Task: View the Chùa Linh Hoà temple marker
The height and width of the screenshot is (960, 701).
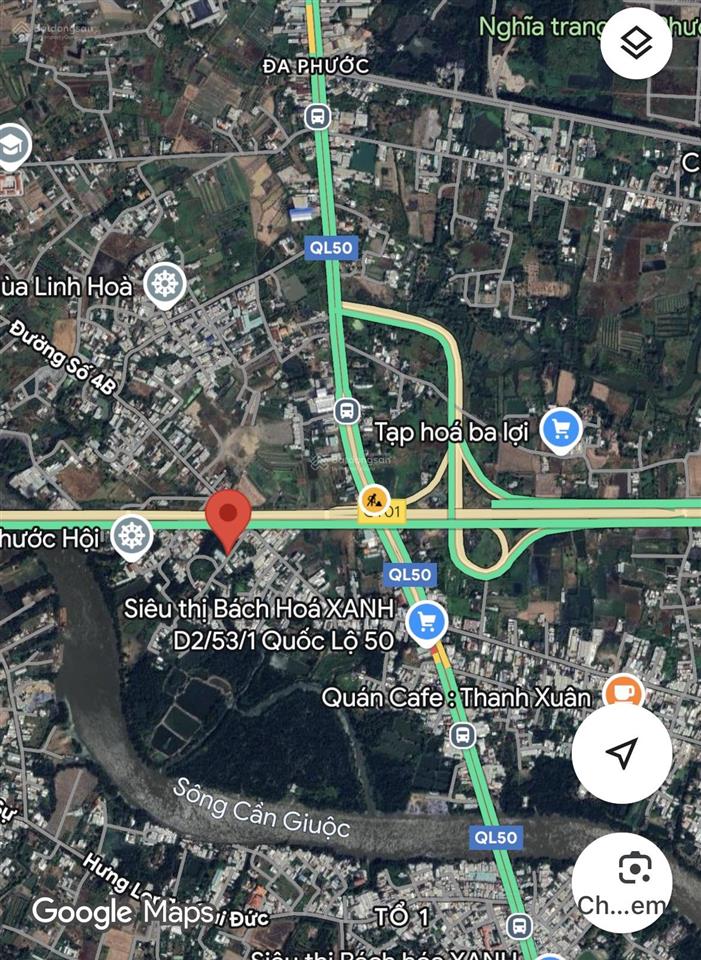Action: [164, 285]
